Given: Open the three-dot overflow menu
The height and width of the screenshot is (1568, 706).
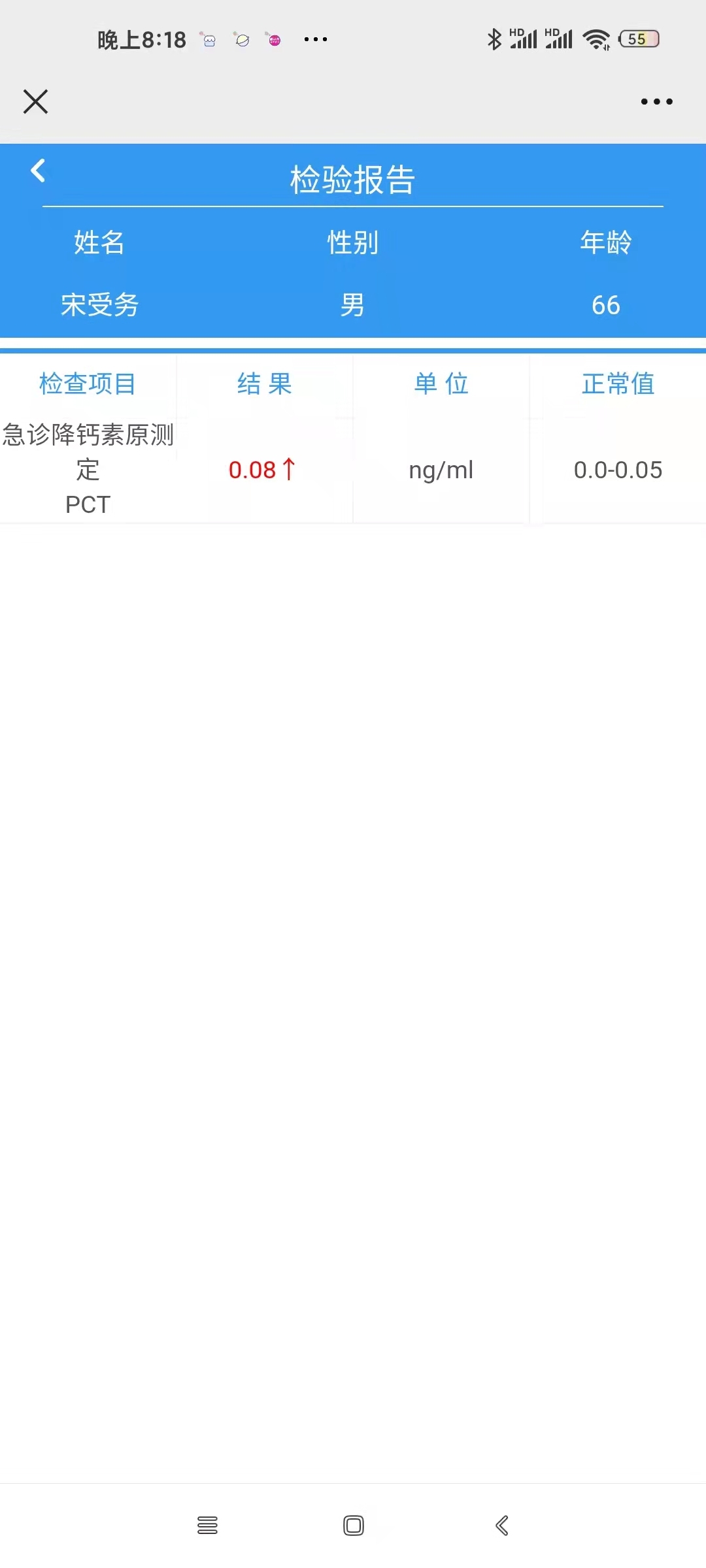Looking at the screenshot, I should click(656, 101).
